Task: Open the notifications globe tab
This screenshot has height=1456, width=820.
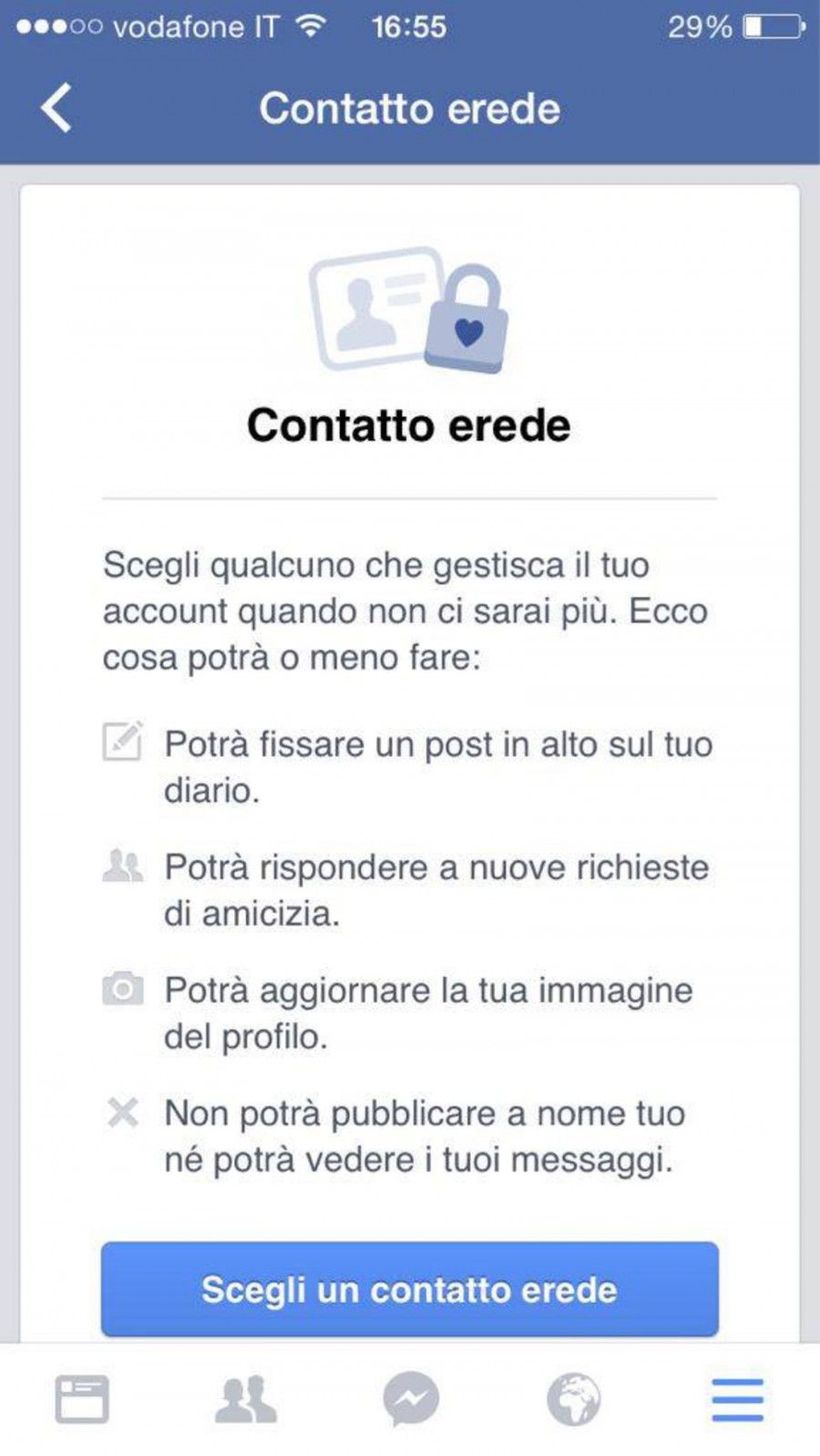Action: click(574, 1399)
